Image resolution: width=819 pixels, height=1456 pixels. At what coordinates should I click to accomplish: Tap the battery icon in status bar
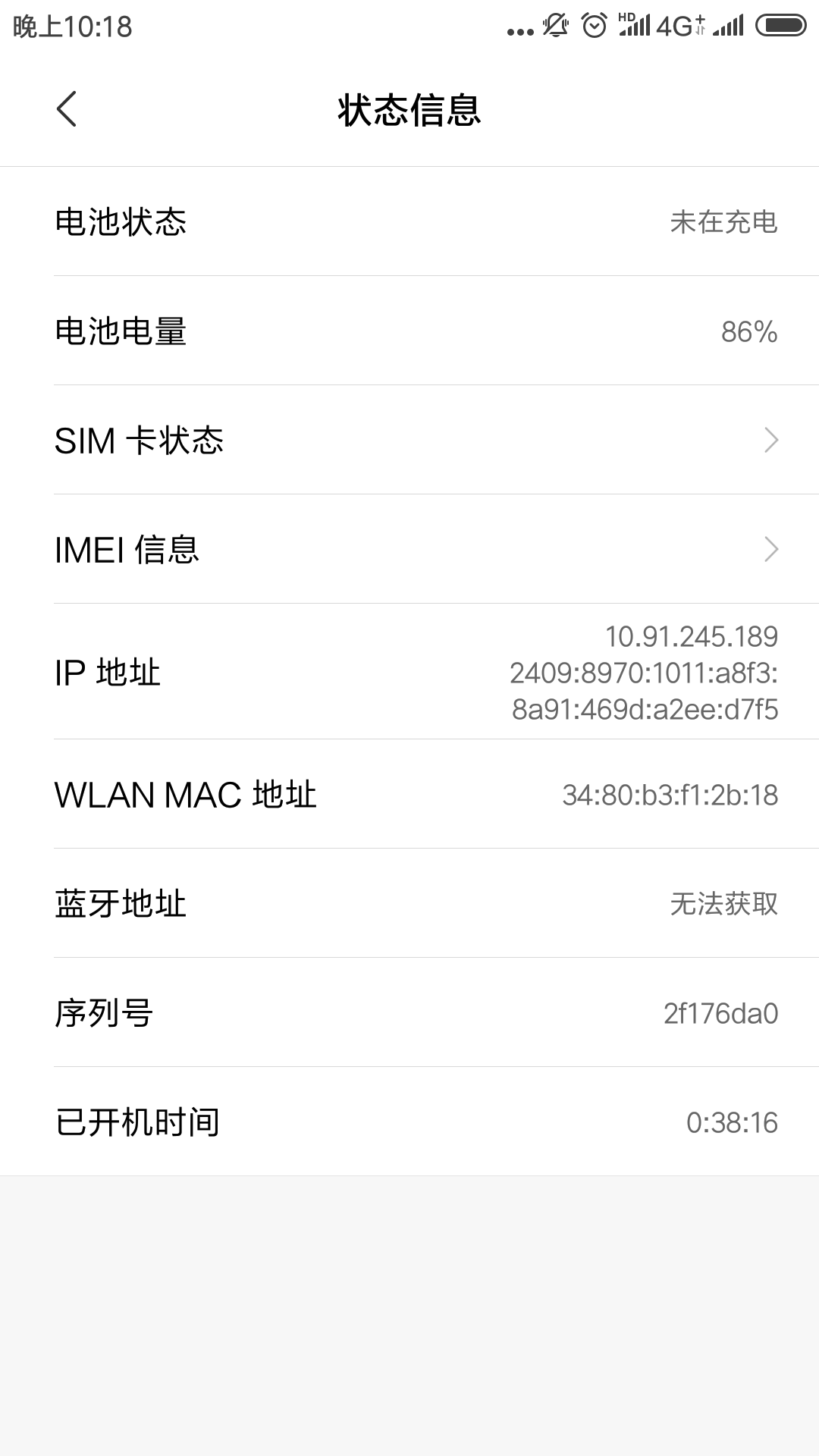[x=781, y=25]
